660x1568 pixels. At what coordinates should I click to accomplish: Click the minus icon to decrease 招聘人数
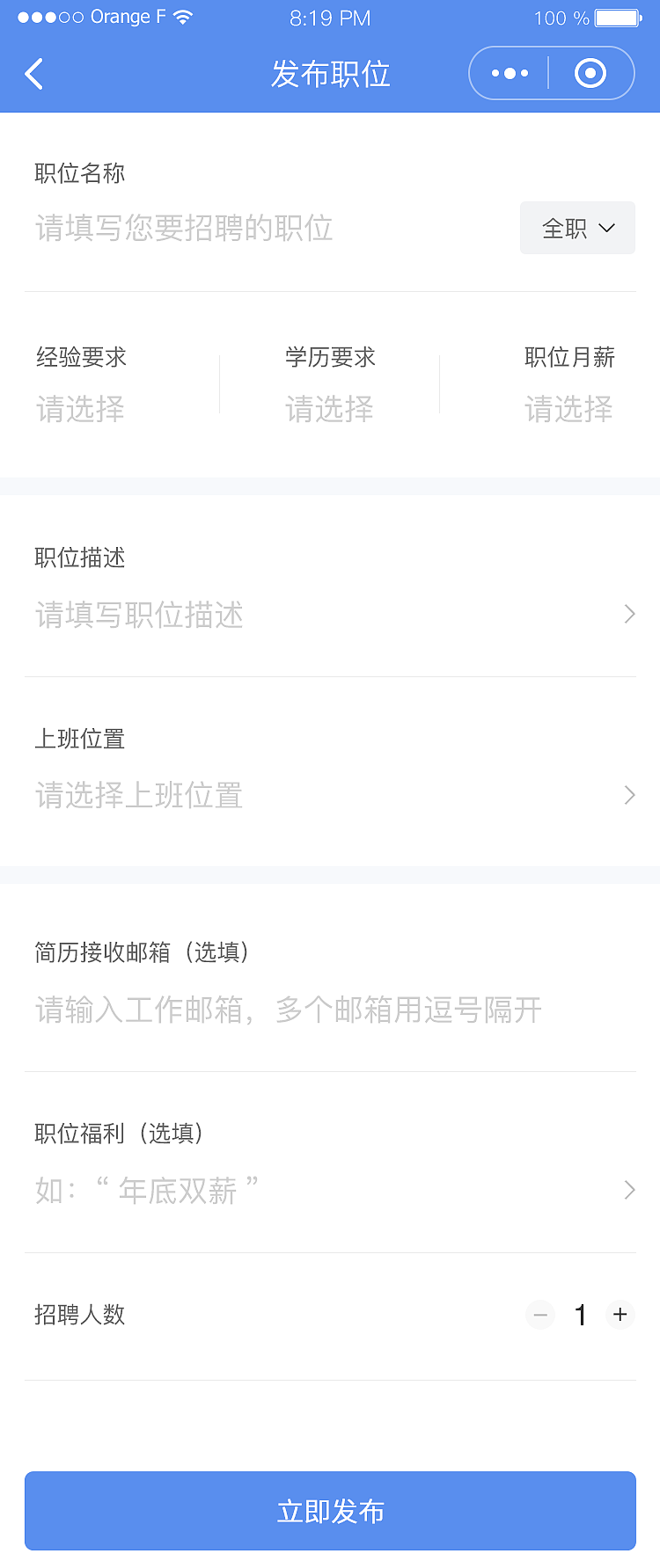click(x=540, y=1315)
